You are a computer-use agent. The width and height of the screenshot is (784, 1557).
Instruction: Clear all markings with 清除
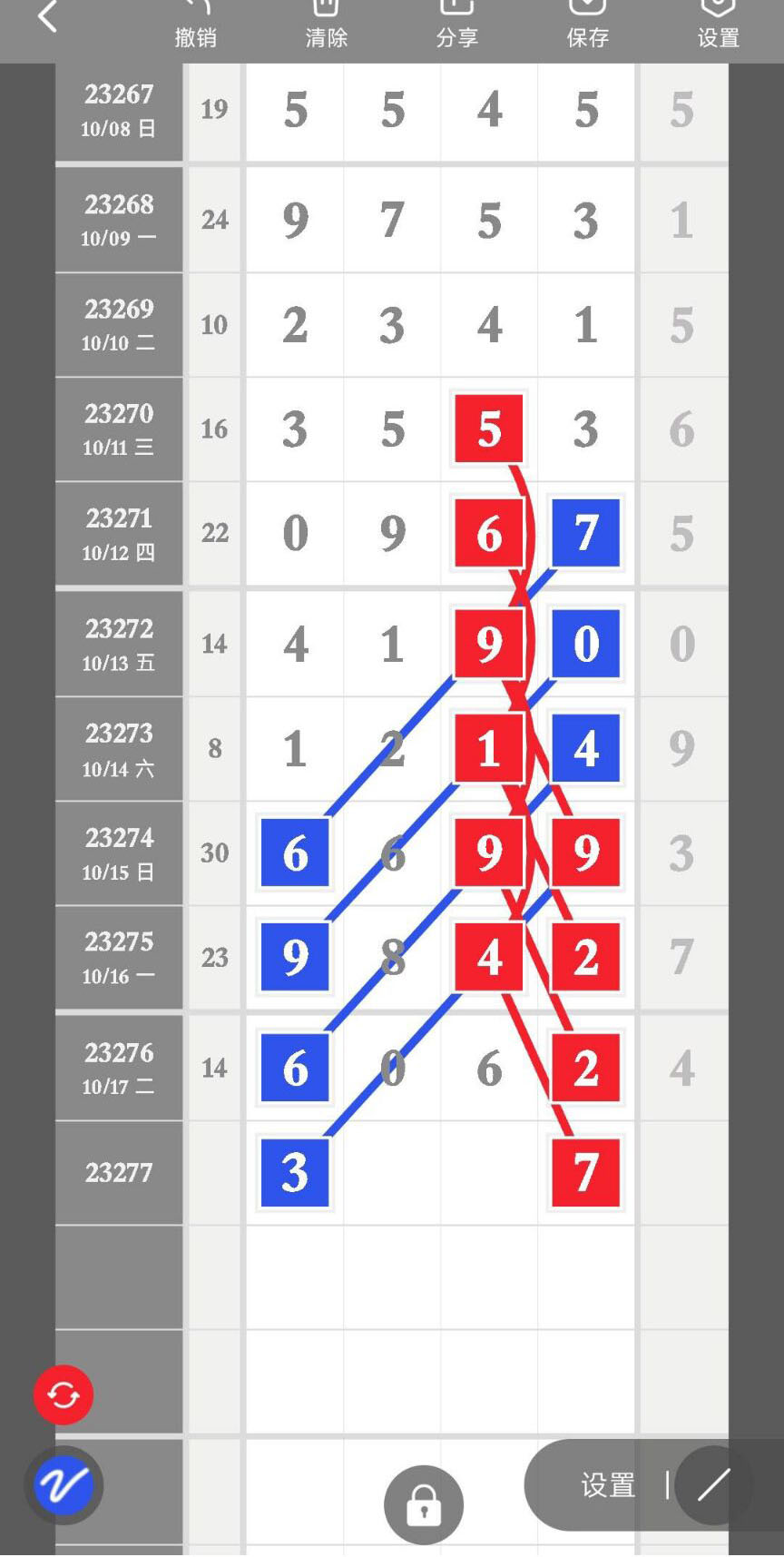327,25
